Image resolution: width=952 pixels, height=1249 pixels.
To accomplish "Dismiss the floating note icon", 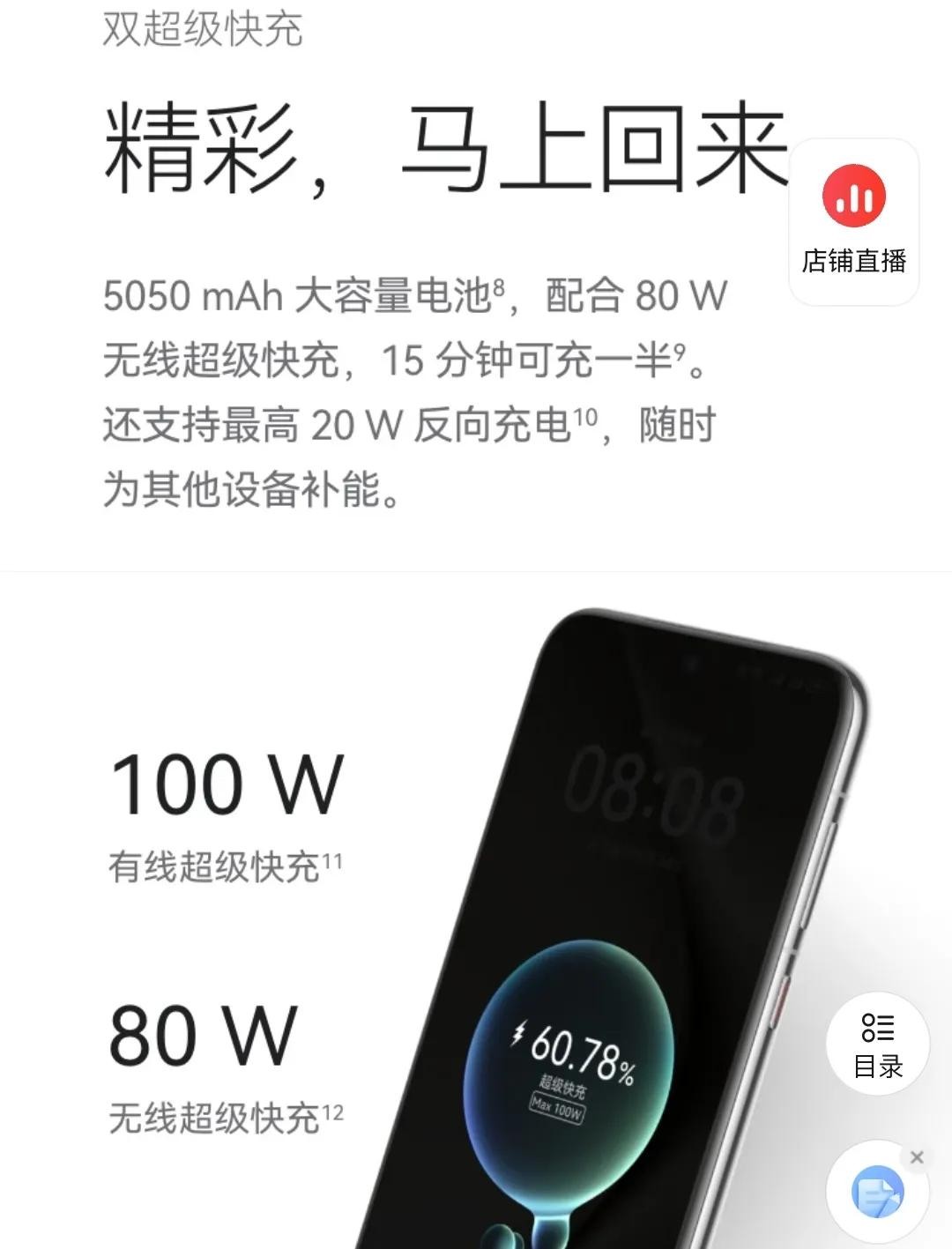I will tap(917, 1157).
